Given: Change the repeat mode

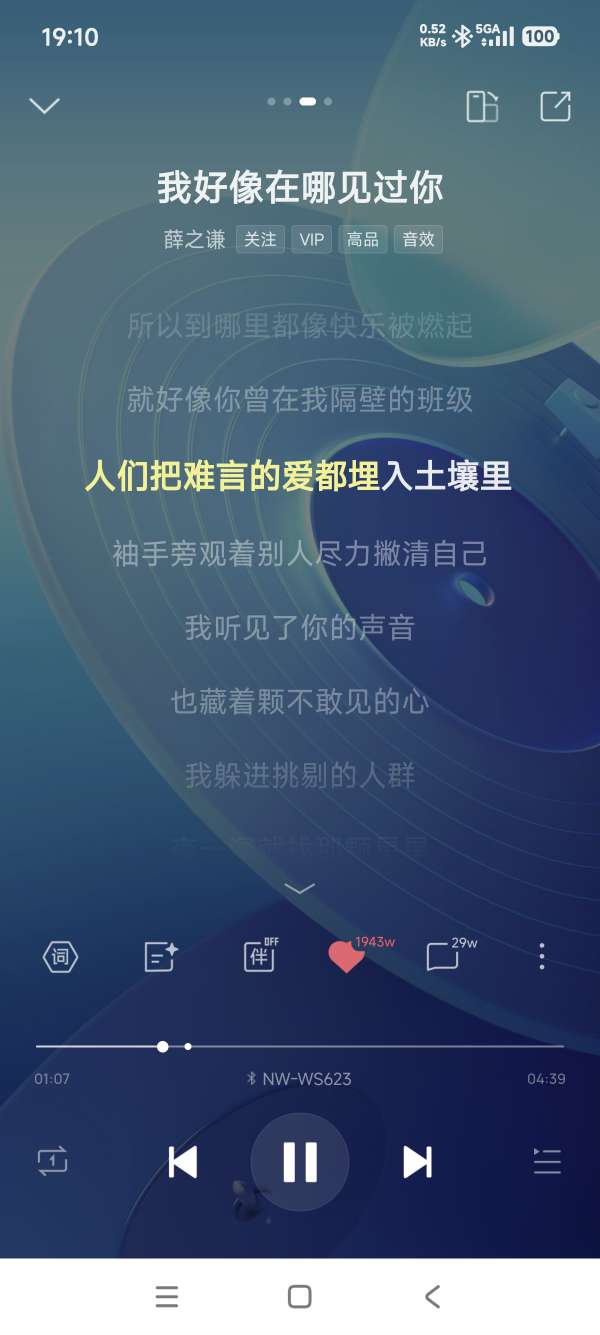Looking at the screenshot, I should click(53, 1161).
